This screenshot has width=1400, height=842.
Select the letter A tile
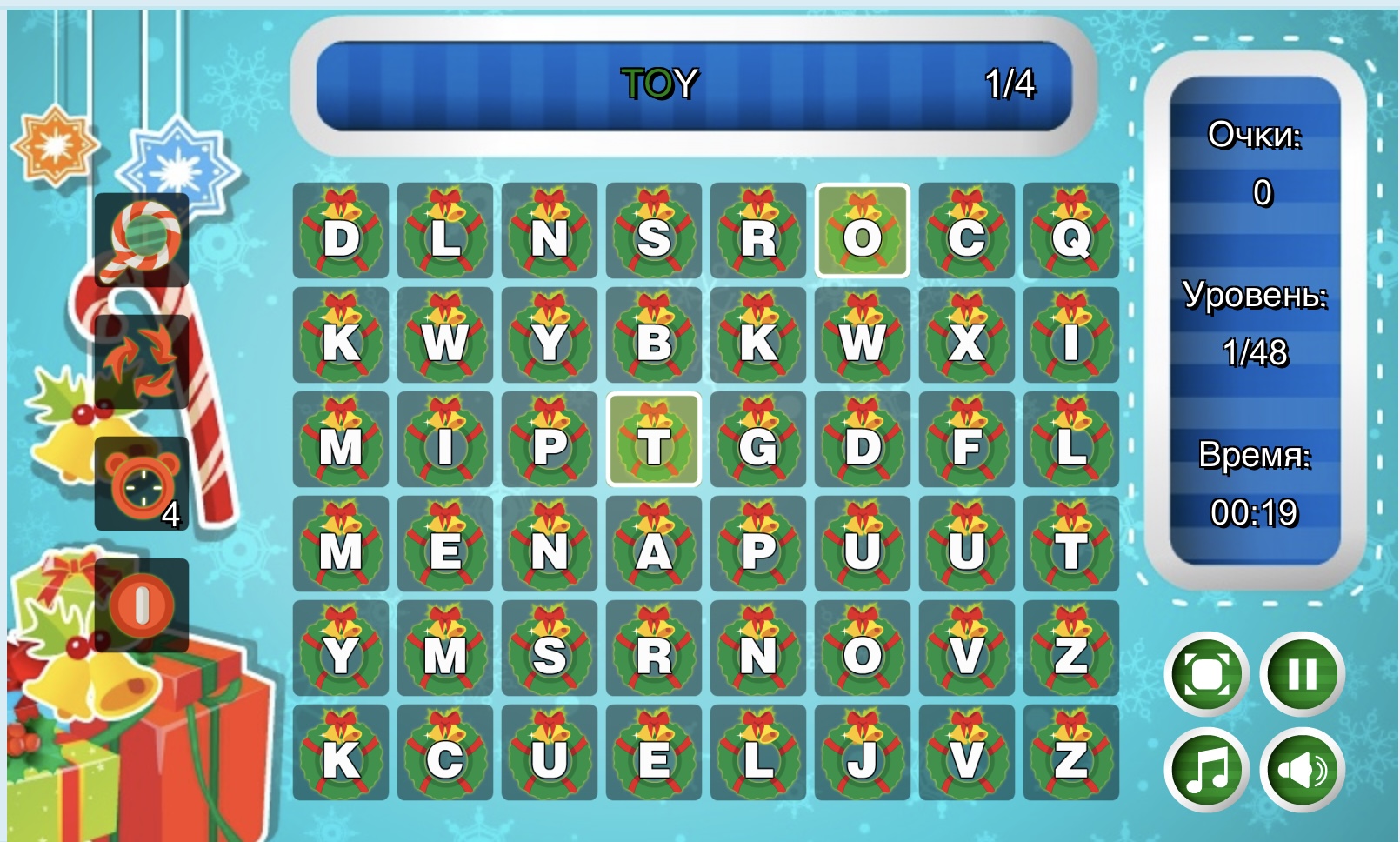pyautogui.click(x=654, y=545)
